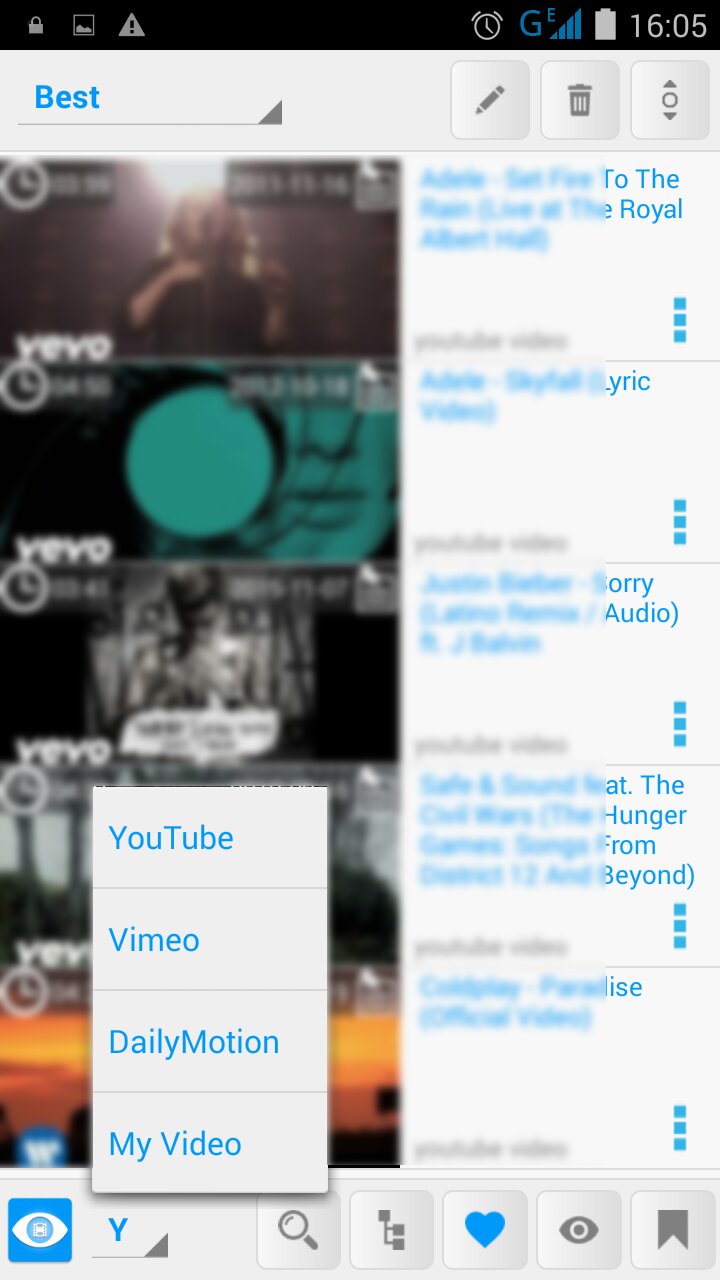Tap the trash delete button
The image size is (720, 1280).
click(579, 100)
